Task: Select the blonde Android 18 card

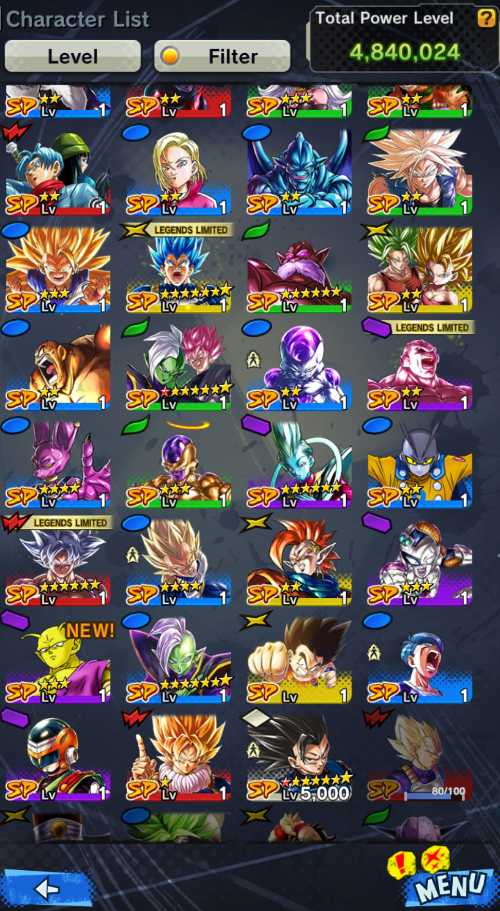Action: tap(179, 172)
